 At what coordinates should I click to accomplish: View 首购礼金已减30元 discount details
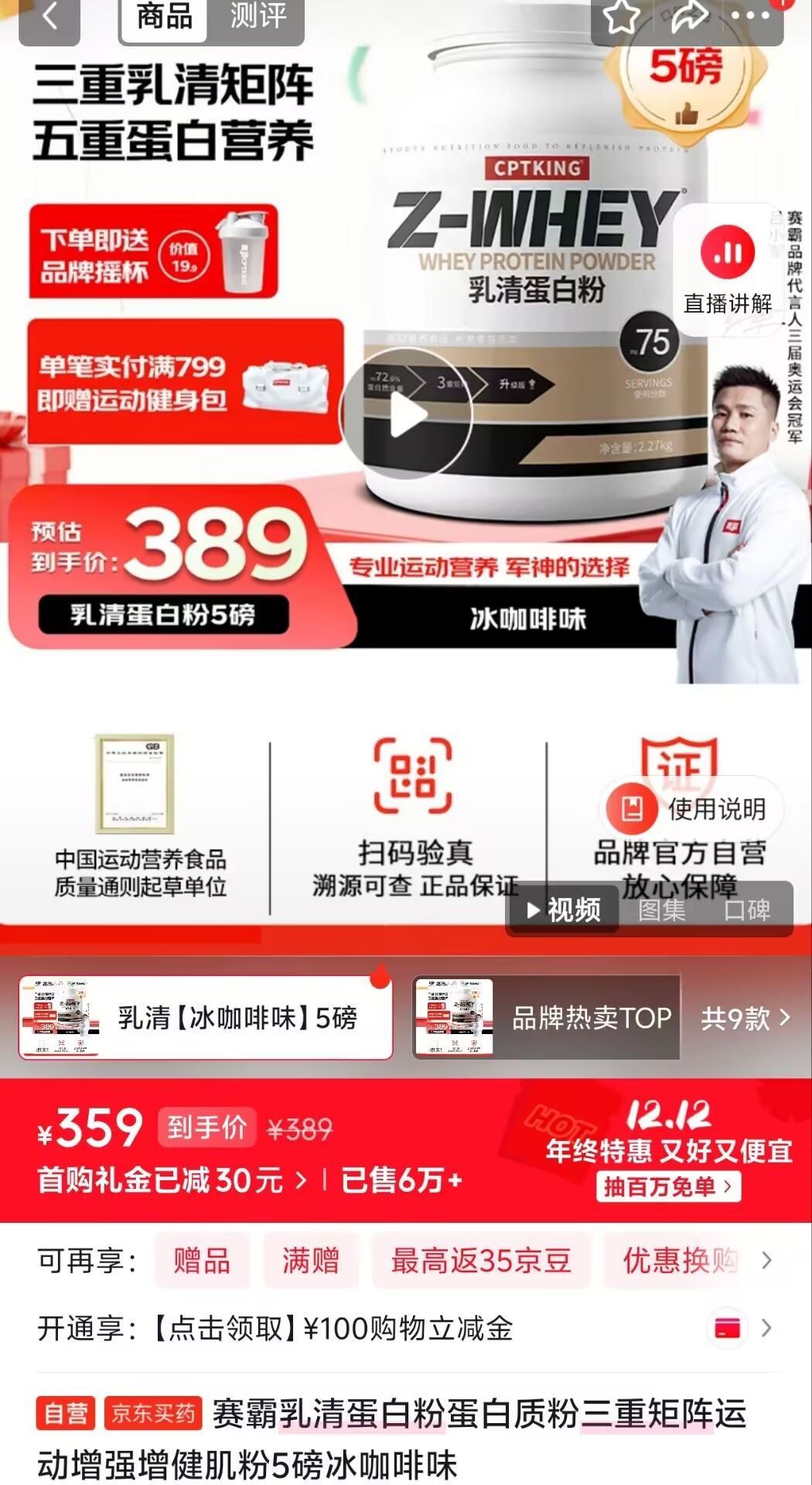pos(172,1180)
